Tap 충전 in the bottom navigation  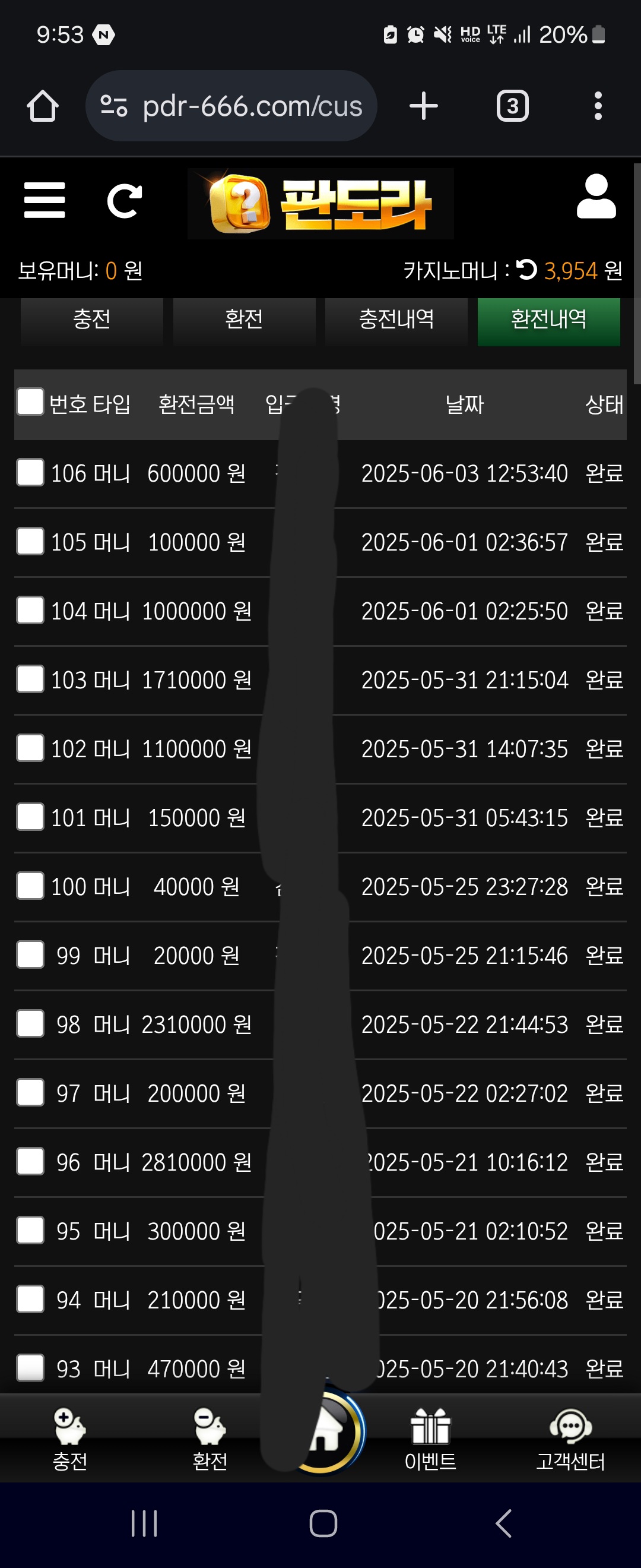click(70, 1439)
